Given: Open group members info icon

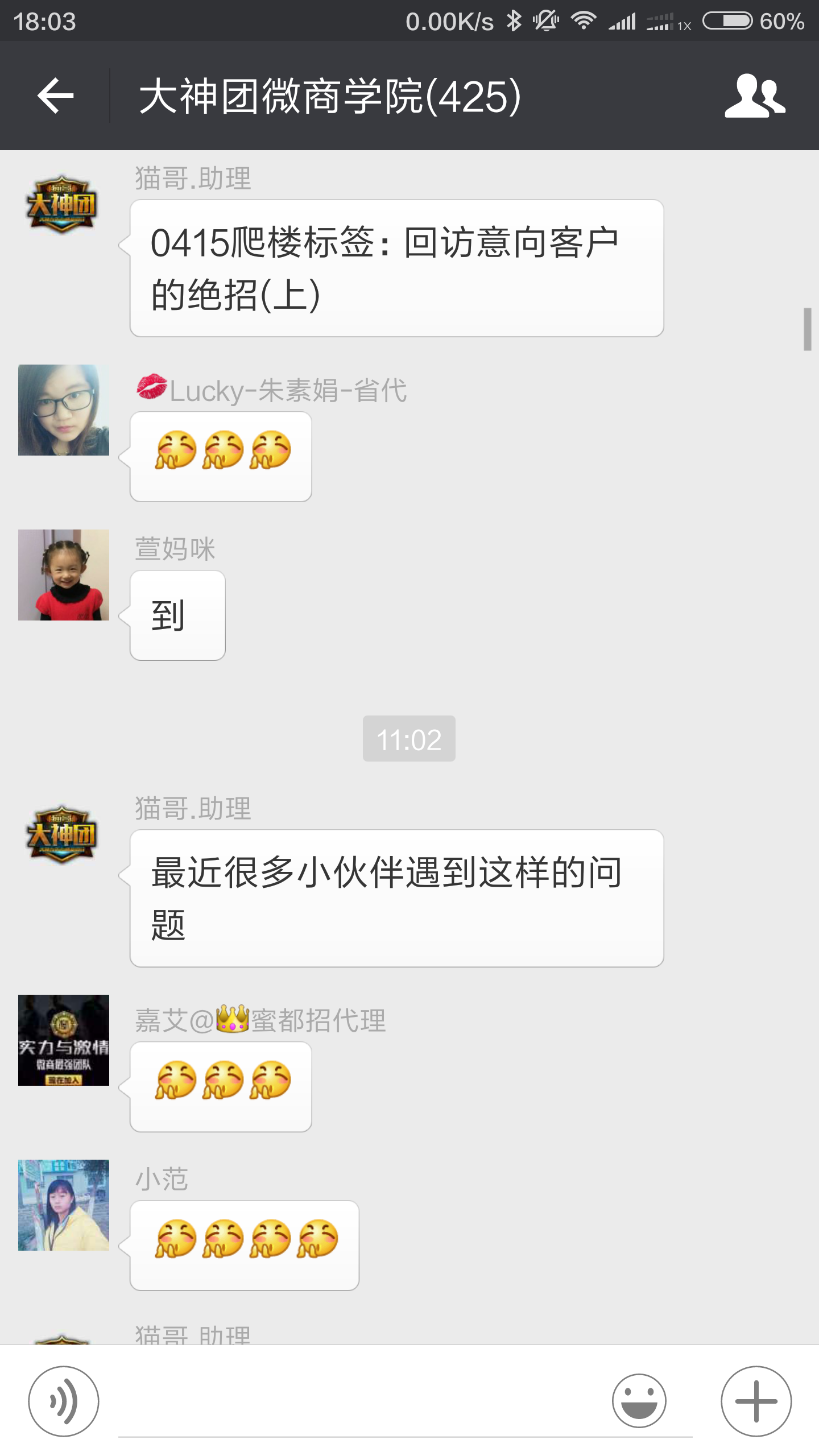Looking at the screenshot, I should click(755, 96).
